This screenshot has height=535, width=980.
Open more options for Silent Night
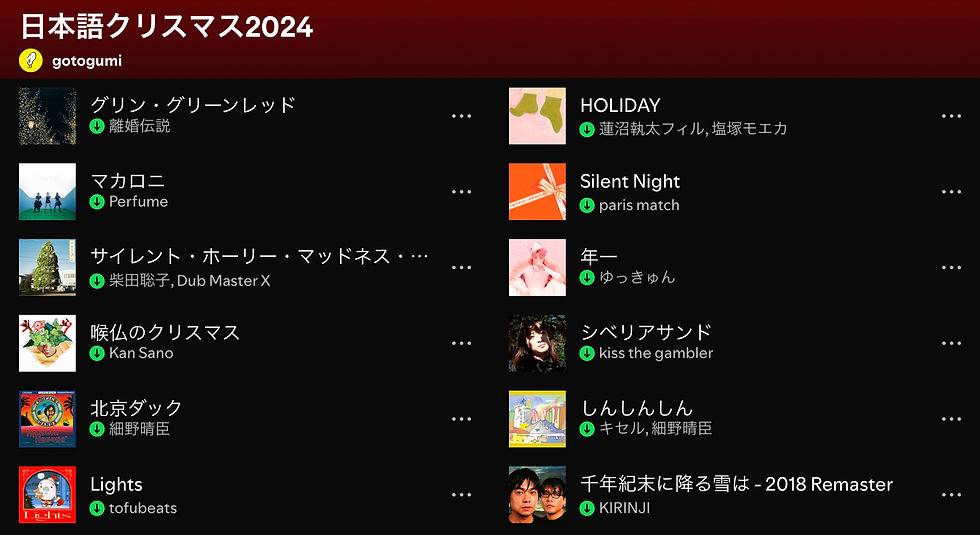[951, 192]
